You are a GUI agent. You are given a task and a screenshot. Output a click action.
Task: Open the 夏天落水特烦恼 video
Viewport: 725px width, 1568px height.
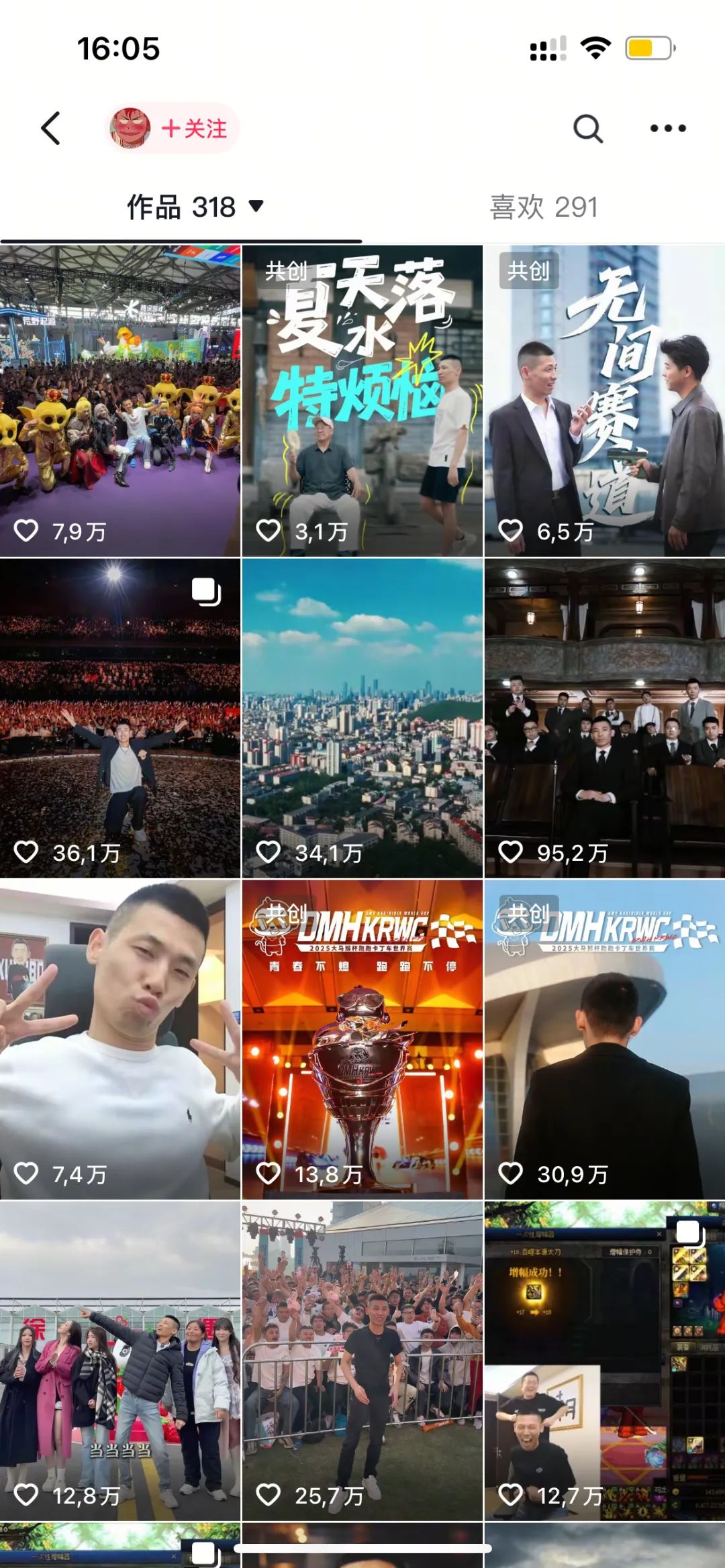click(x=362, y=401)
